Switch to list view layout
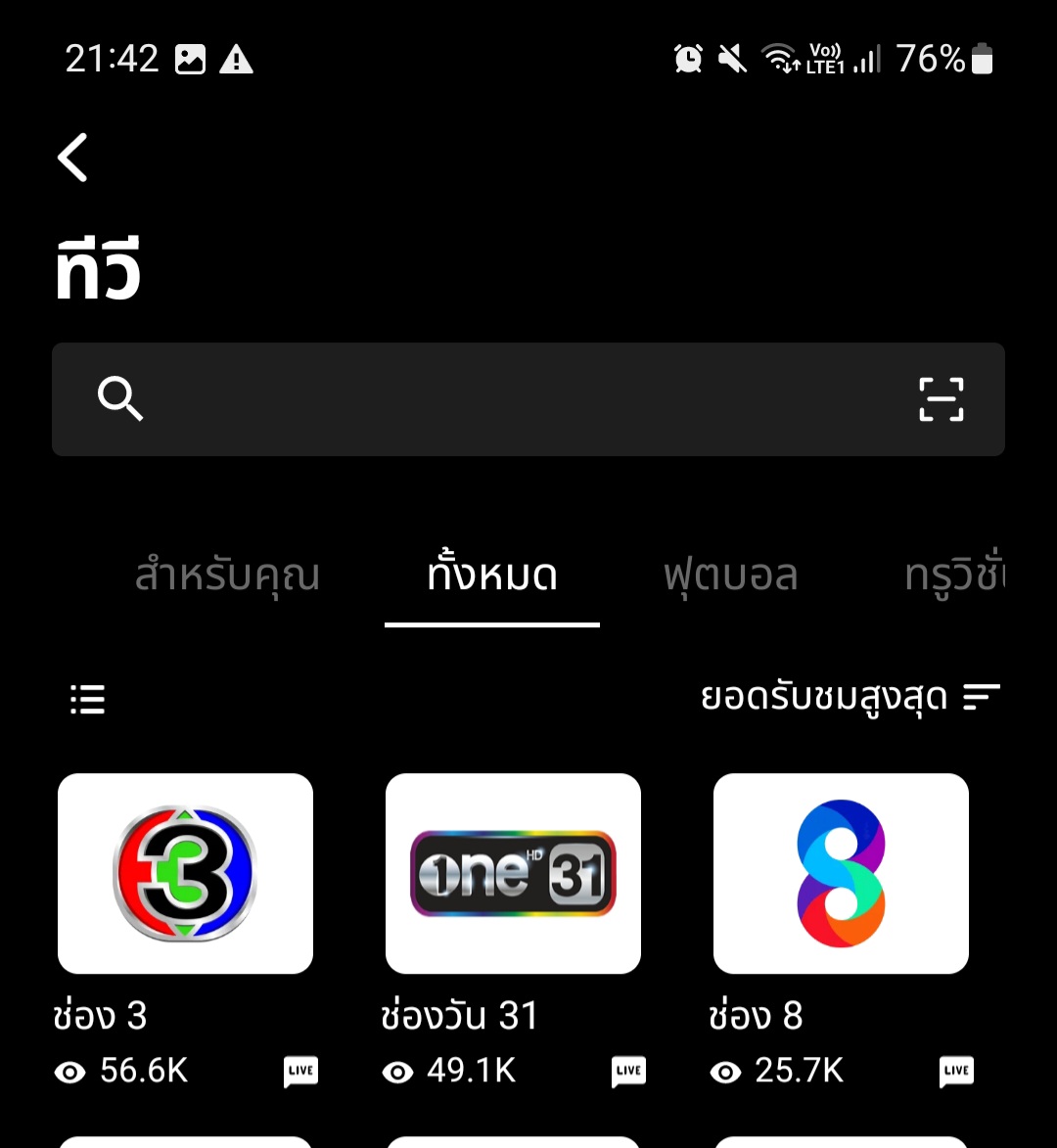 88,699
